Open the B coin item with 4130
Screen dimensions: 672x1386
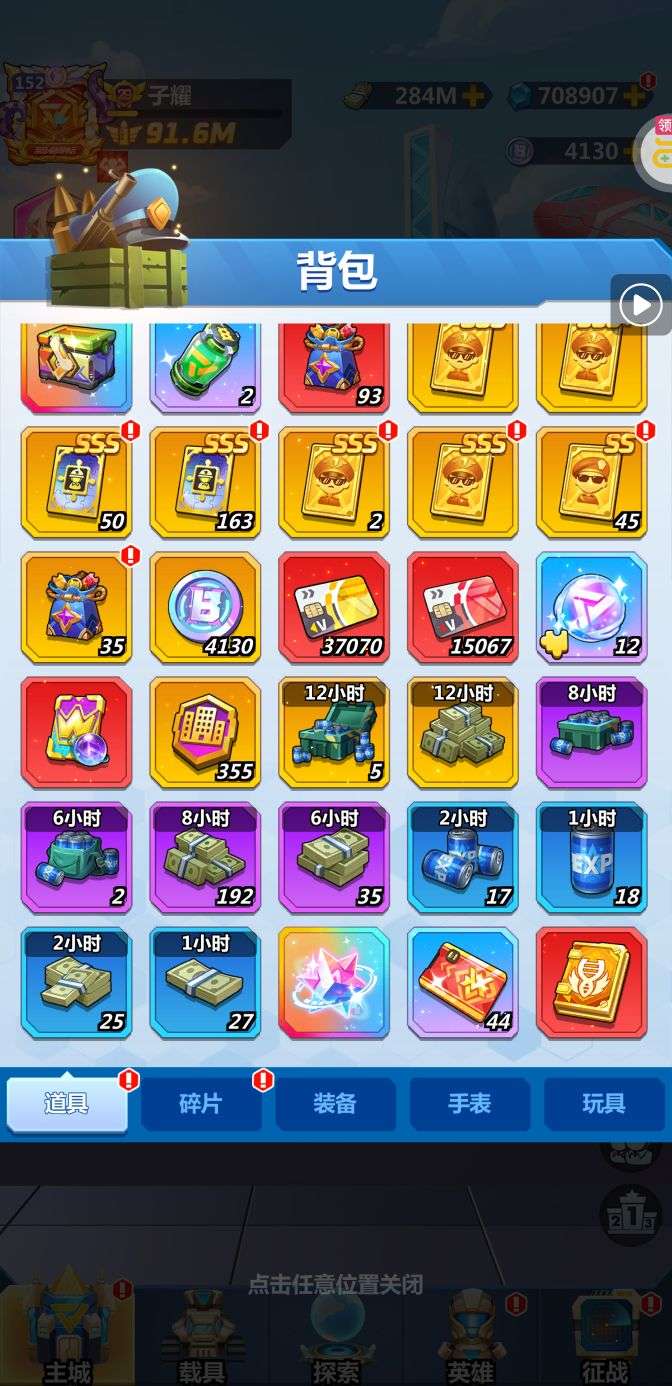coord(205,608)
